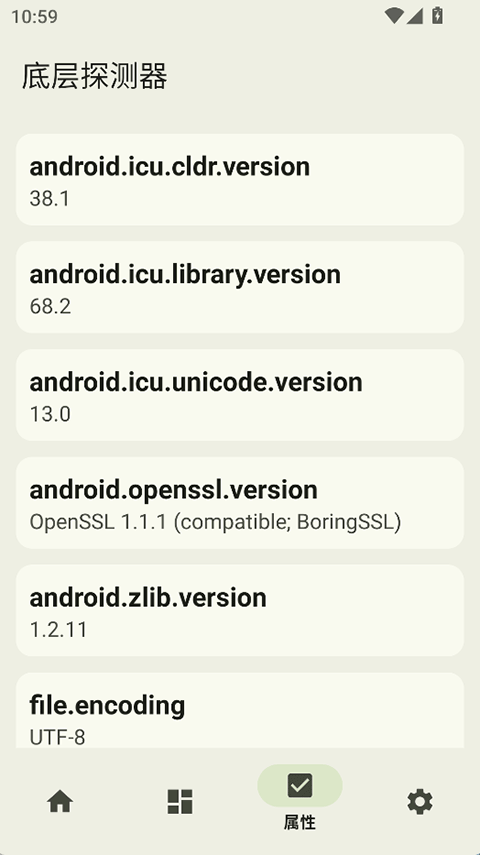Screen dimensions: 480x855
Task: Go to the home tab
Action: pos(60,802)
